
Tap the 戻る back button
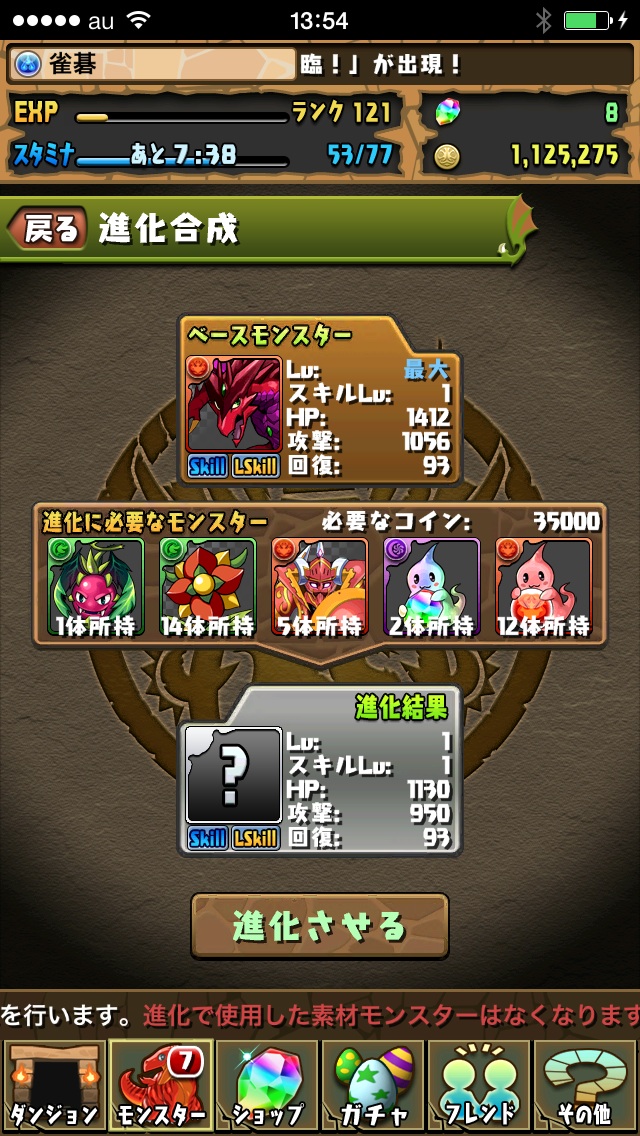point(45,229)
